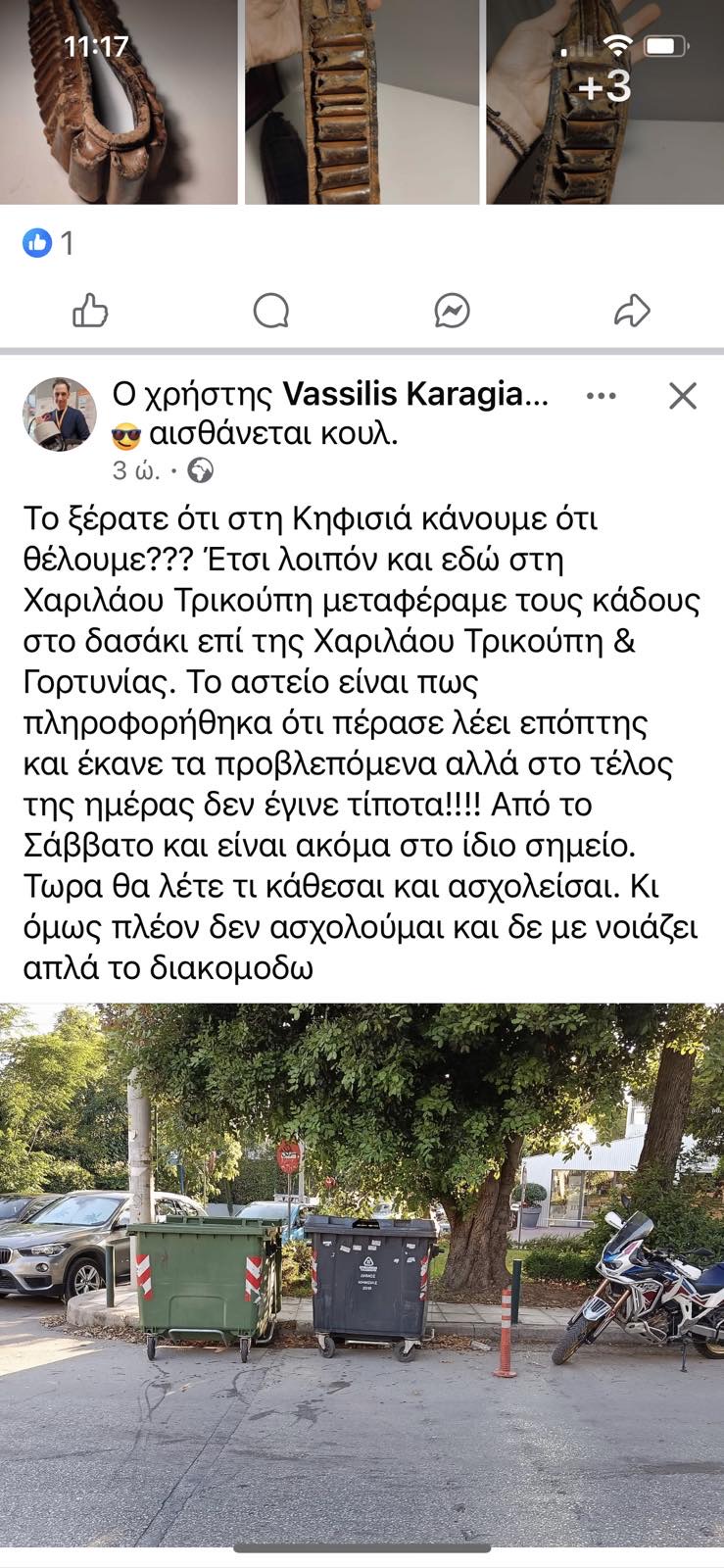Send the belt post via Messenger

click(x=452, y=312)
